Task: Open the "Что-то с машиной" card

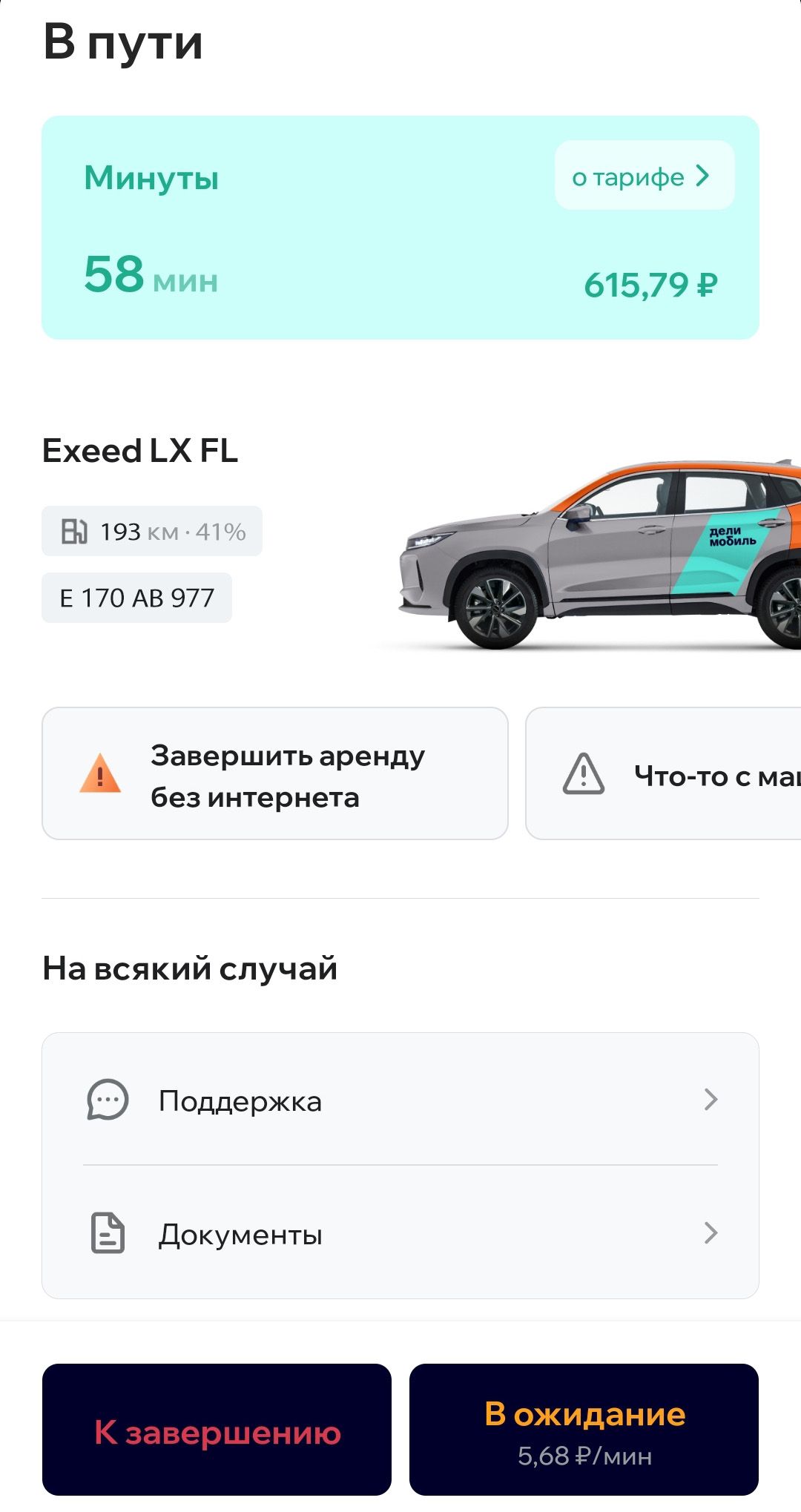Action: (x=663, y=773)
